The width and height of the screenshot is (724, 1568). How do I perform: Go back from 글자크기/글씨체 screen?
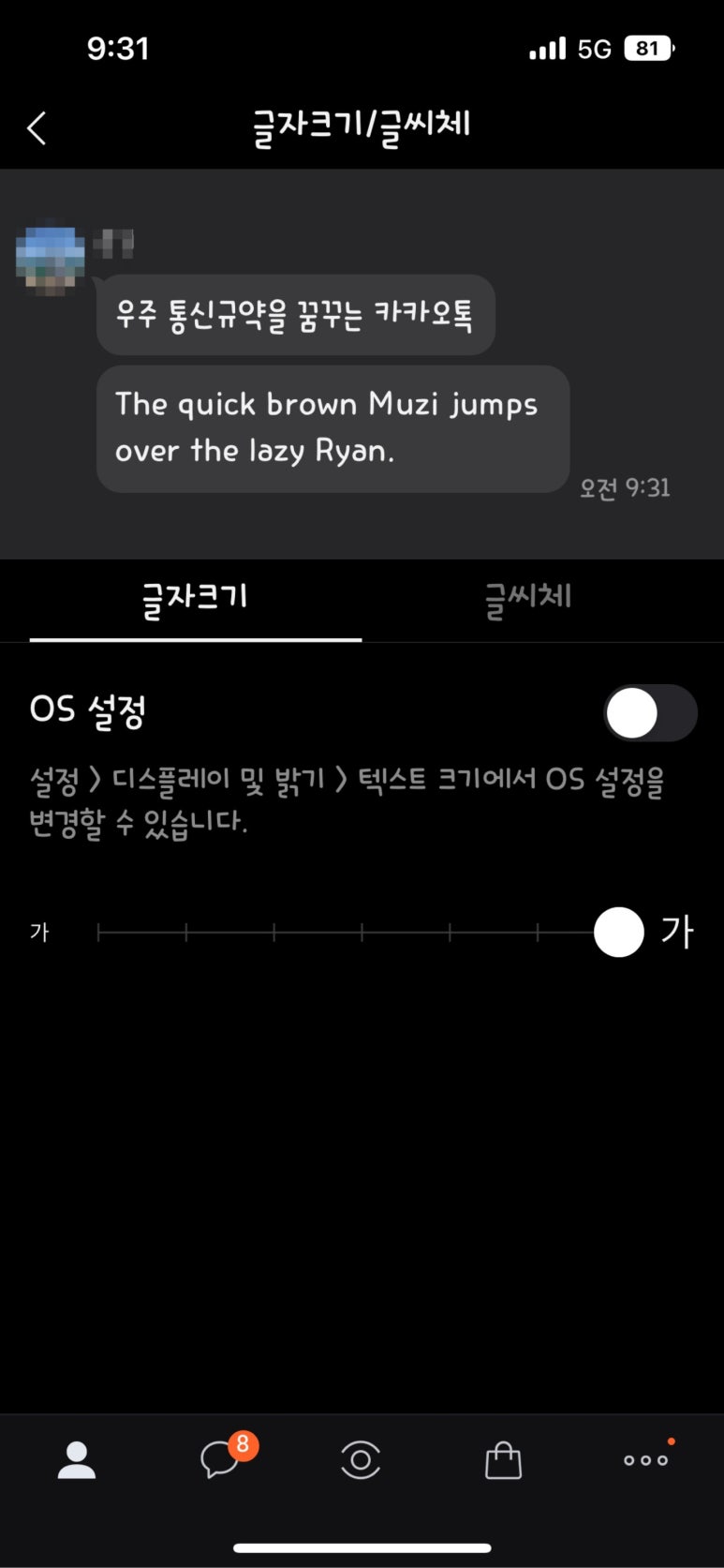click(37, 127)
